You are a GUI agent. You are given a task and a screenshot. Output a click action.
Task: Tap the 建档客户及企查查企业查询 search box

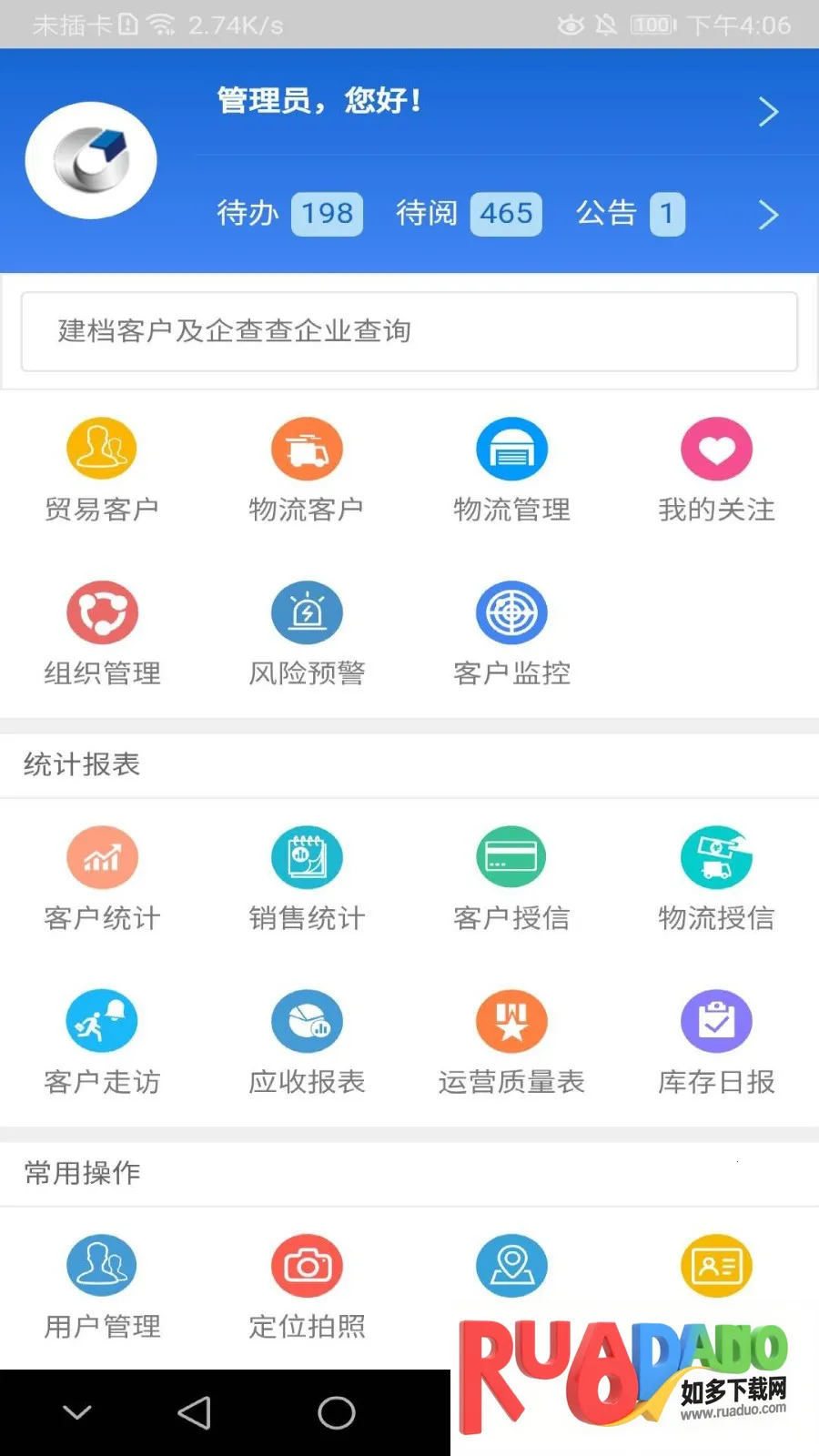[x=409, y=331]
